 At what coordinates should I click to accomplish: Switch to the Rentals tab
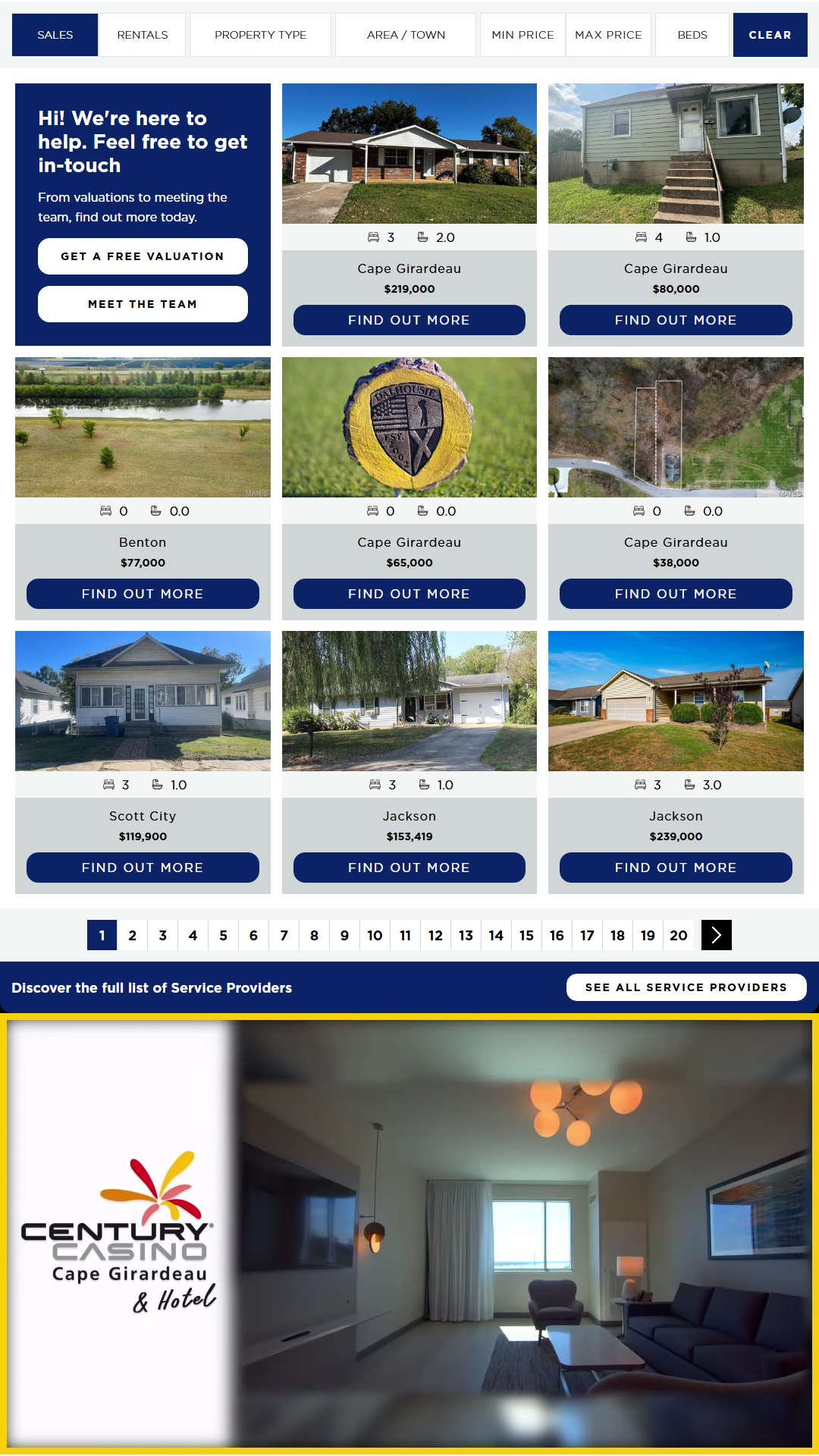click(143, 35)
